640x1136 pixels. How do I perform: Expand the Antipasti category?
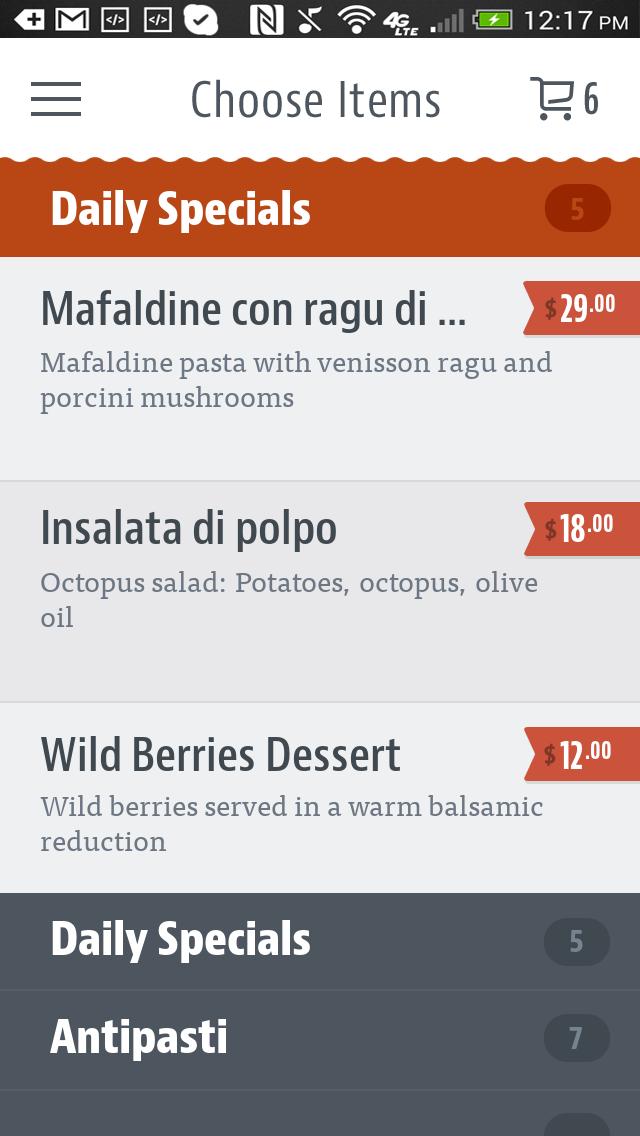[x=320, y=1039]
